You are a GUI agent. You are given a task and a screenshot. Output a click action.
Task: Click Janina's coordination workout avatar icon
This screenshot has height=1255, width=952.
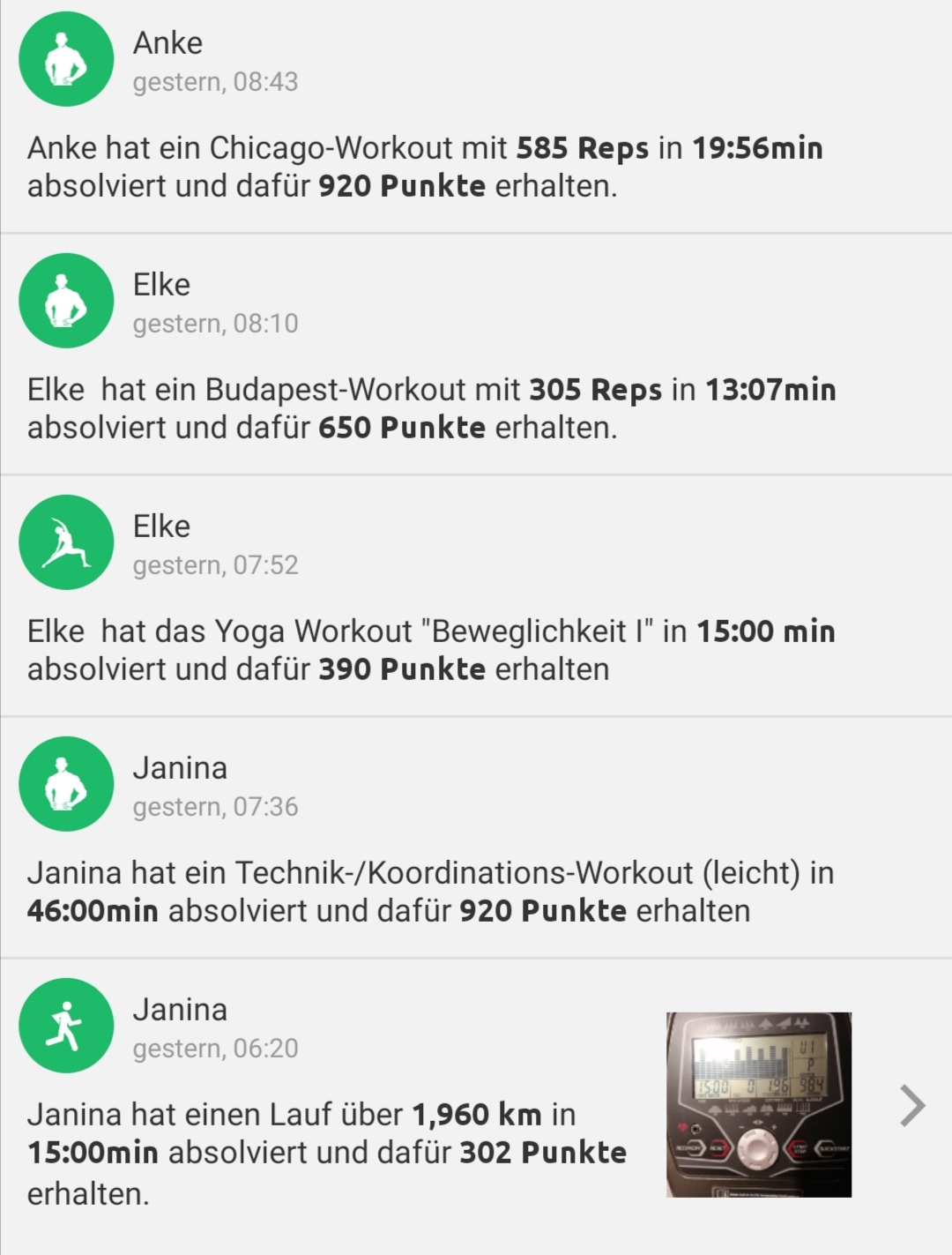pyautogui.click(x=65, y=783)
